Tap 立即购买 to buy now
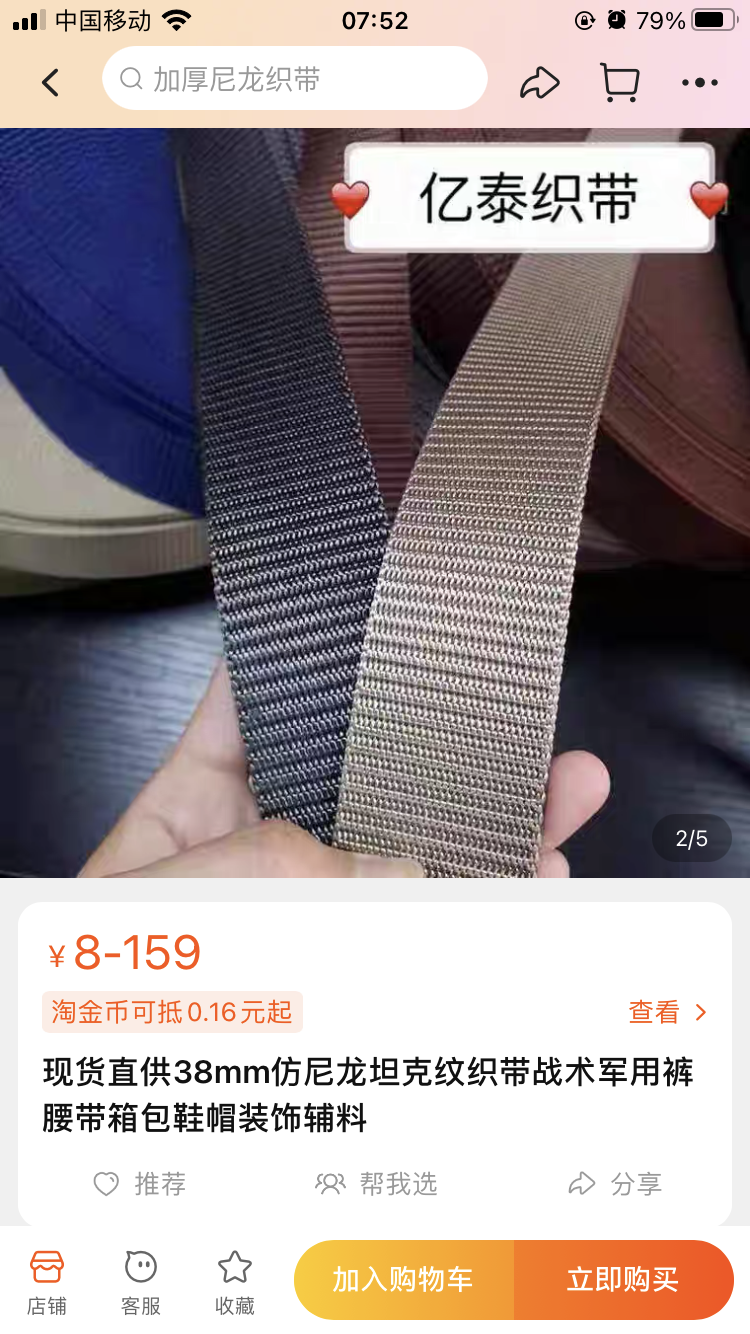Screen dimensions: 750x1334 coord(624,1280)
